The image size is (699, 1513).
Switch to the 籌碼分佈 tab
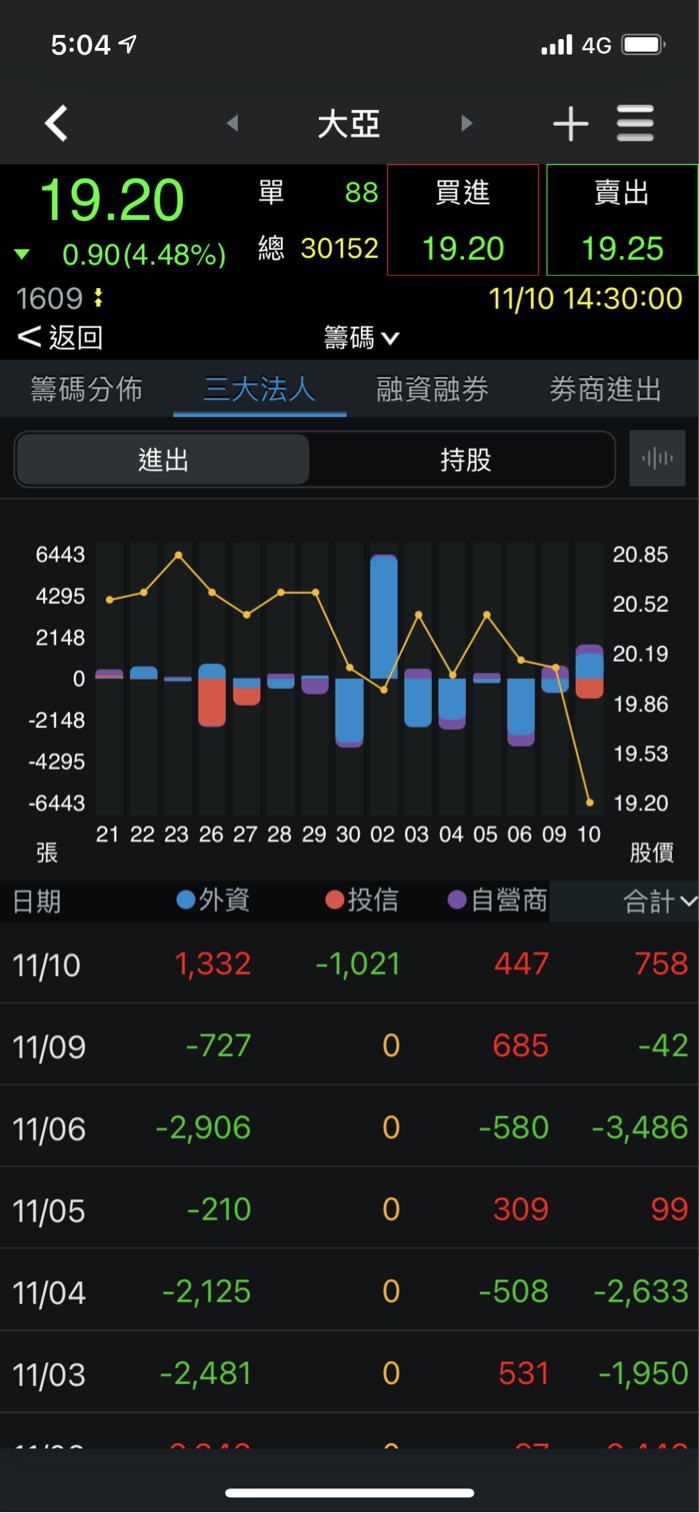coord(86,390)
